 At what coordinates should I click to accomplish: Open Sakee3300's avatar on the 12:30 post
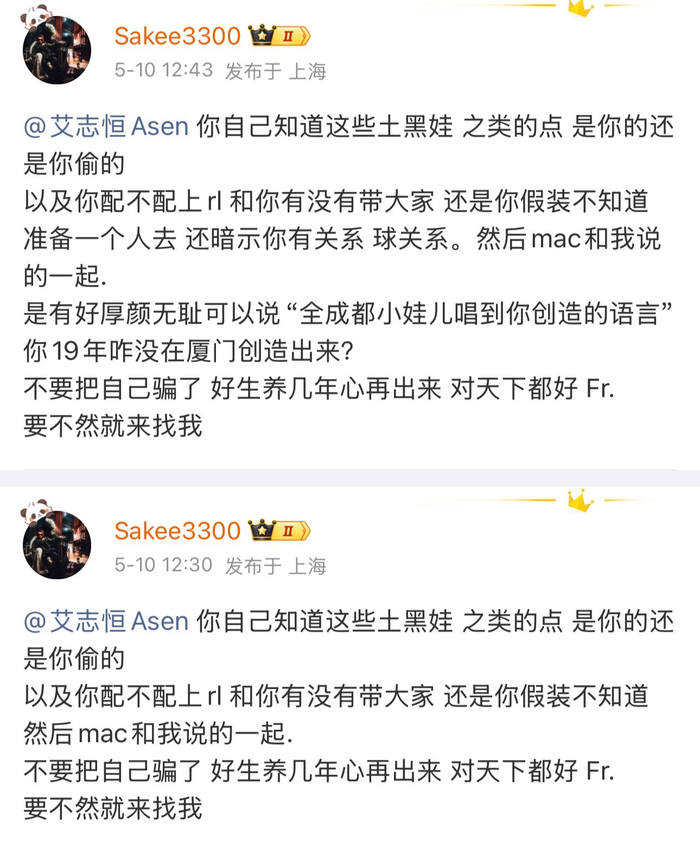57,545
